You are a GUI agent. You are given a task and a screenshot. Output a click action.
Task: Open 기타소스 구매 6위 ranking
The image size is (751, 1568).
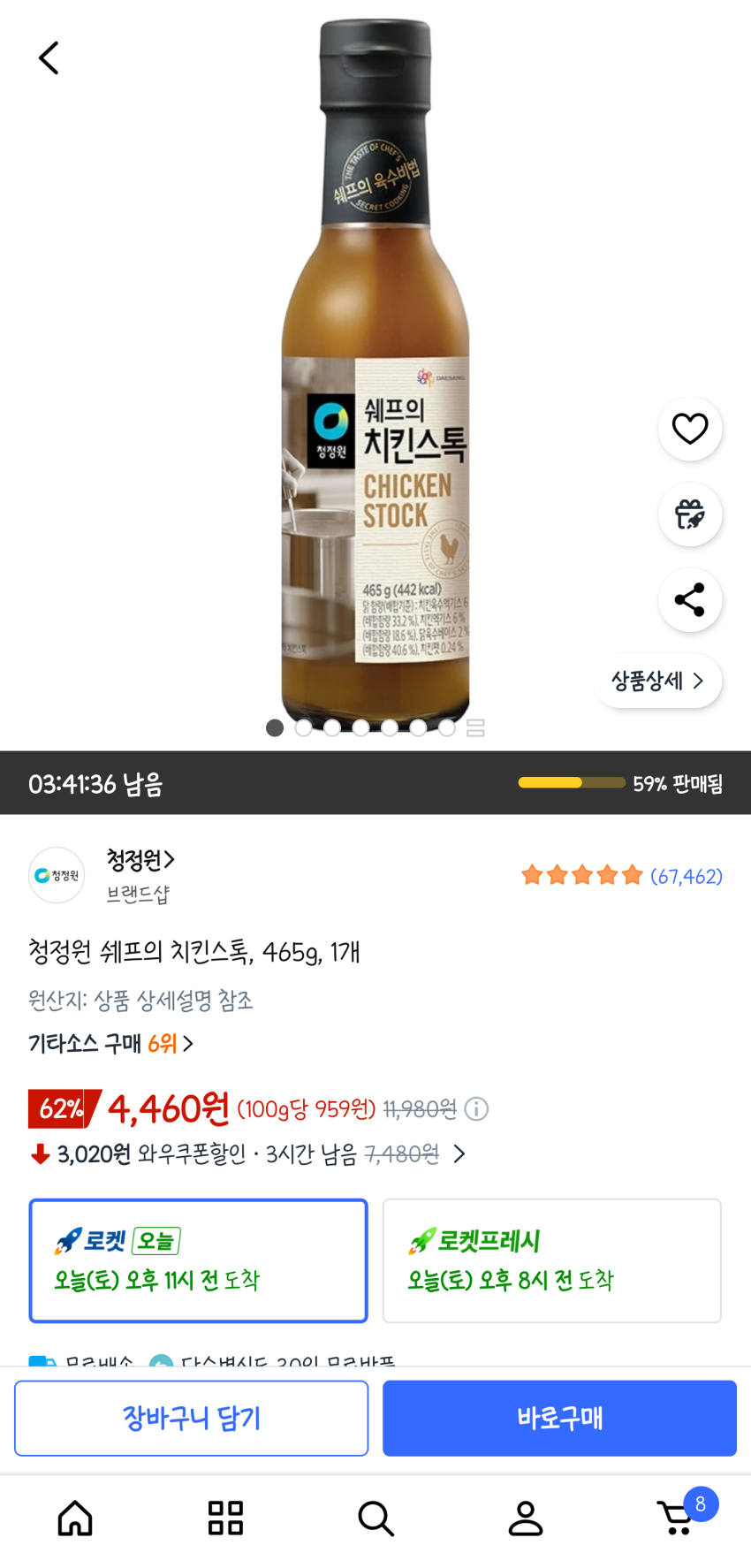point(110,1044)
